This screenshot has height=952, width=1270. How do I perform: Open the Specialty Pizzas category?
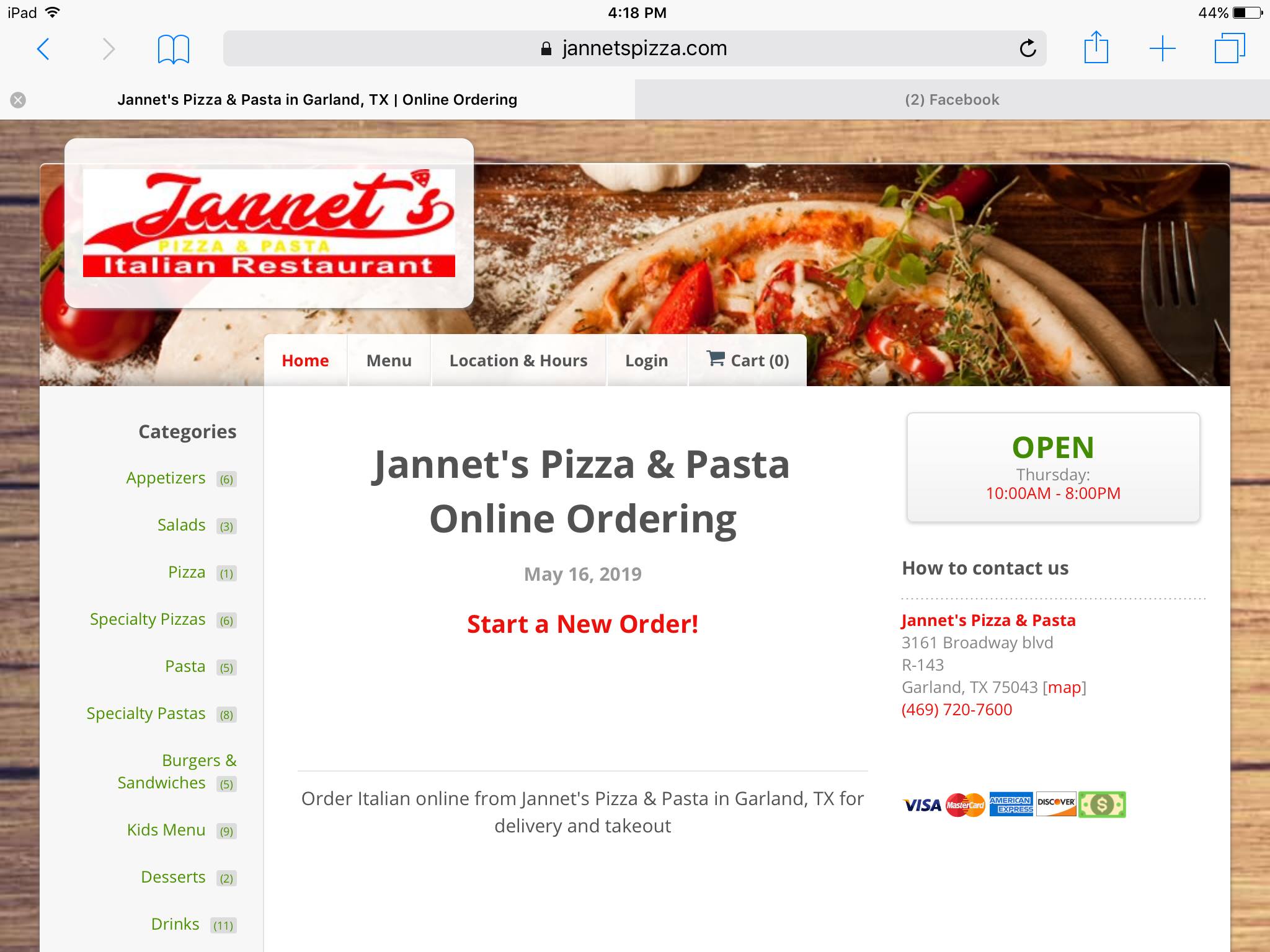point(148,619)
